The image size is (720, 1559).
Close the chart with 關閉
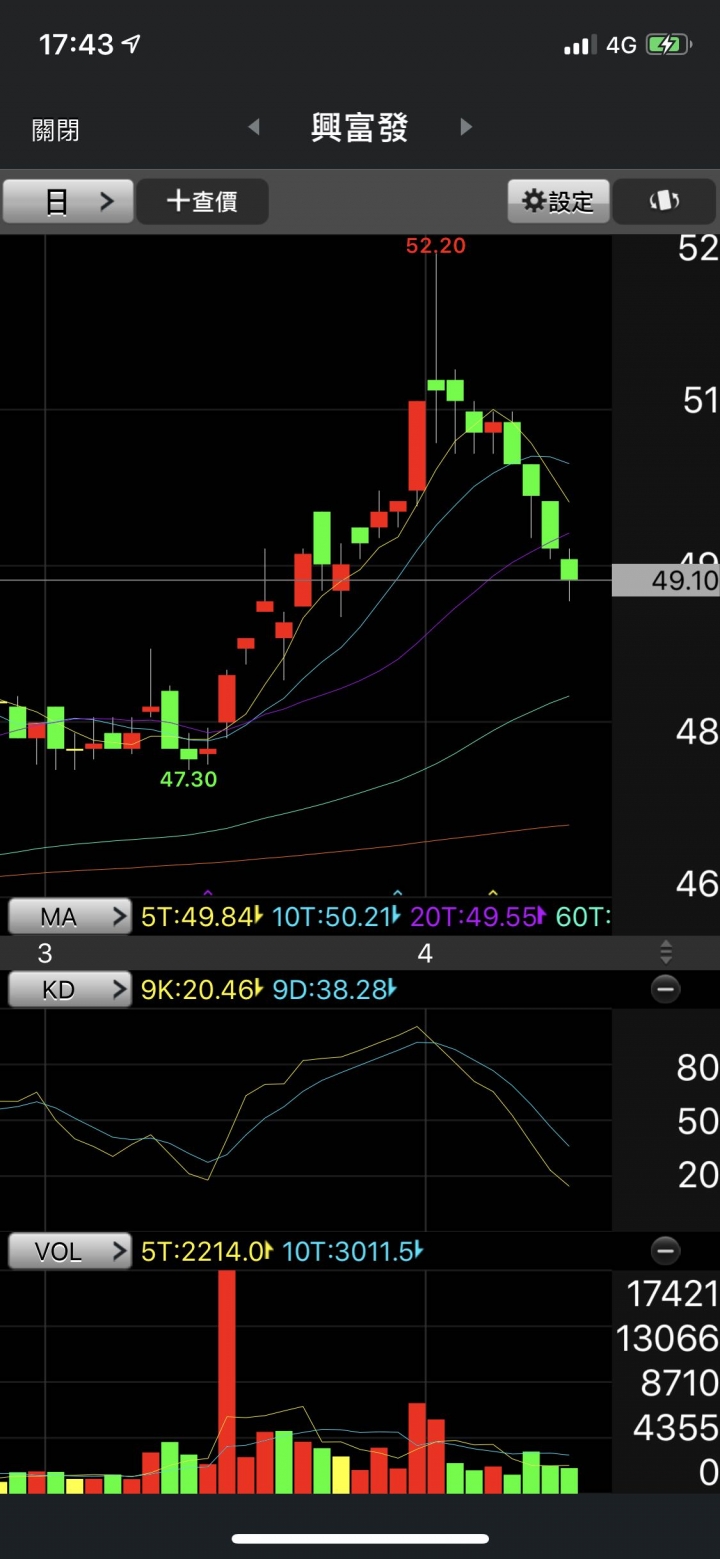pos(55,130)
